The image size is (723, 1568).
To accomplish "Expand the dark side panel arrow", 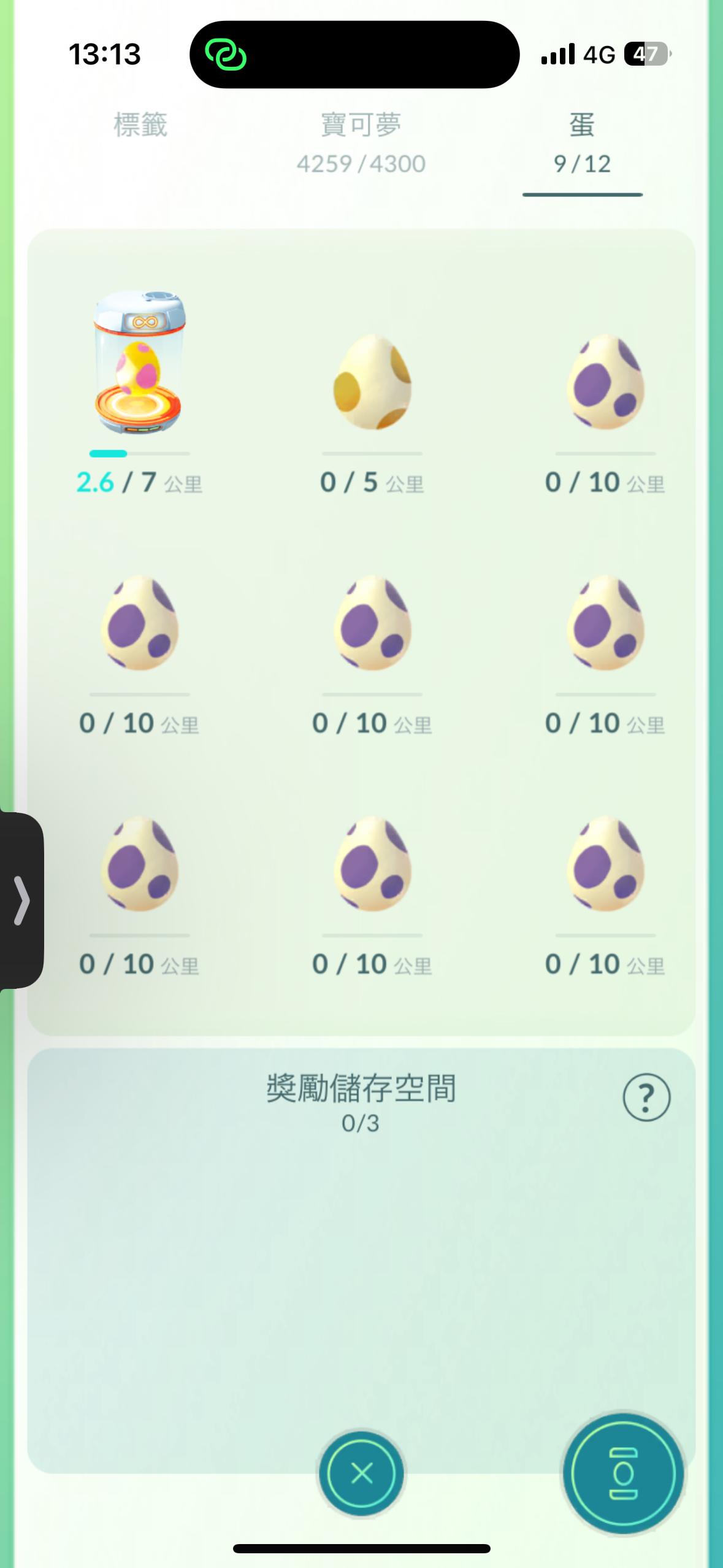I will 21,900.
